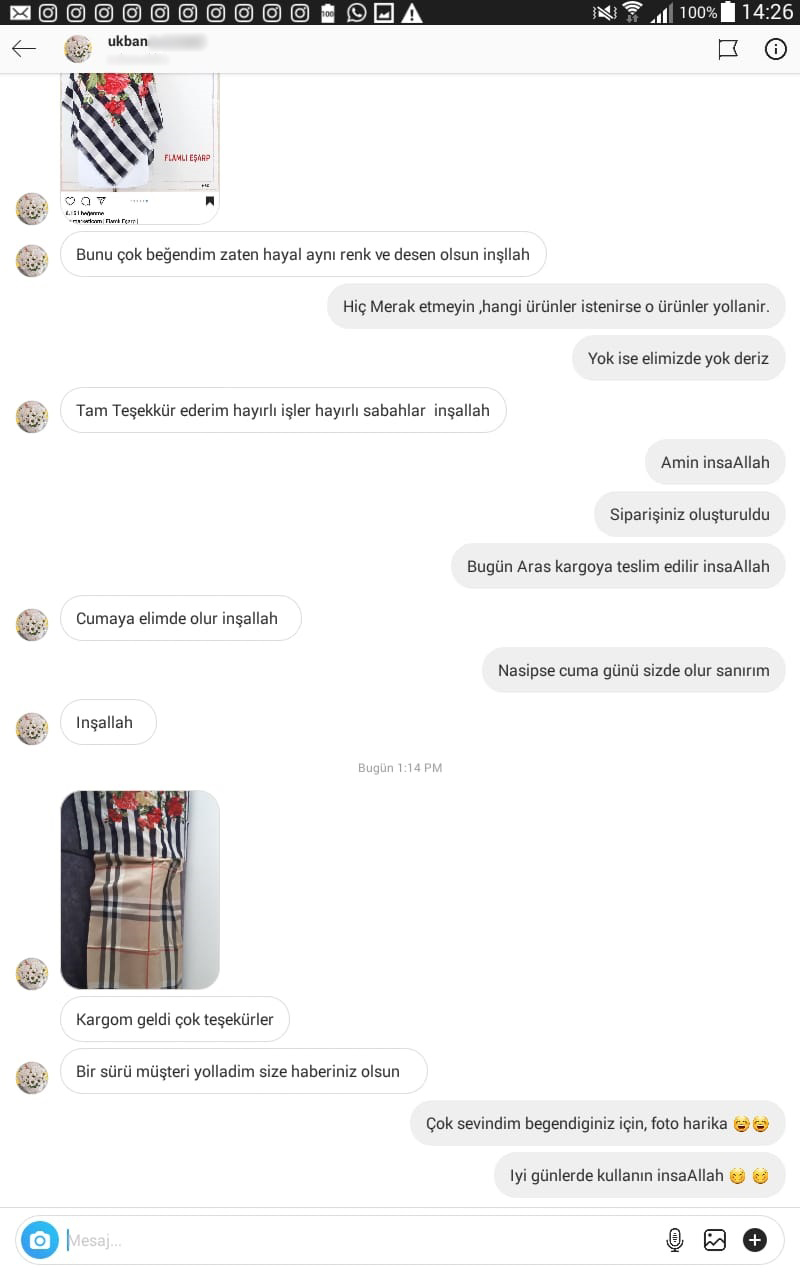This screenshot has height=1280, width=800.
Task: Open conversation details info
Action: click(x=776, y=49)
